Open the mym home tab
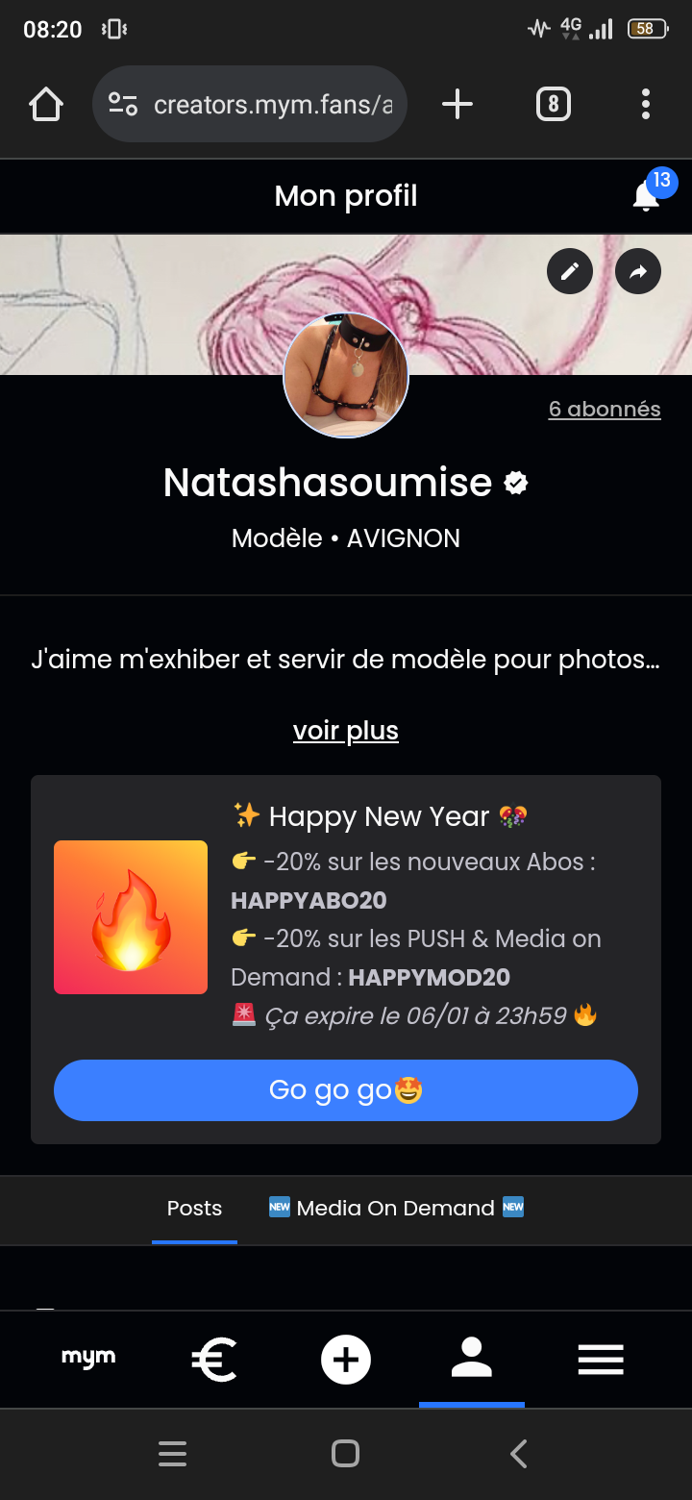This screenshot has height=1500, width=692. pyautogui.click(x=88, y=1358)
